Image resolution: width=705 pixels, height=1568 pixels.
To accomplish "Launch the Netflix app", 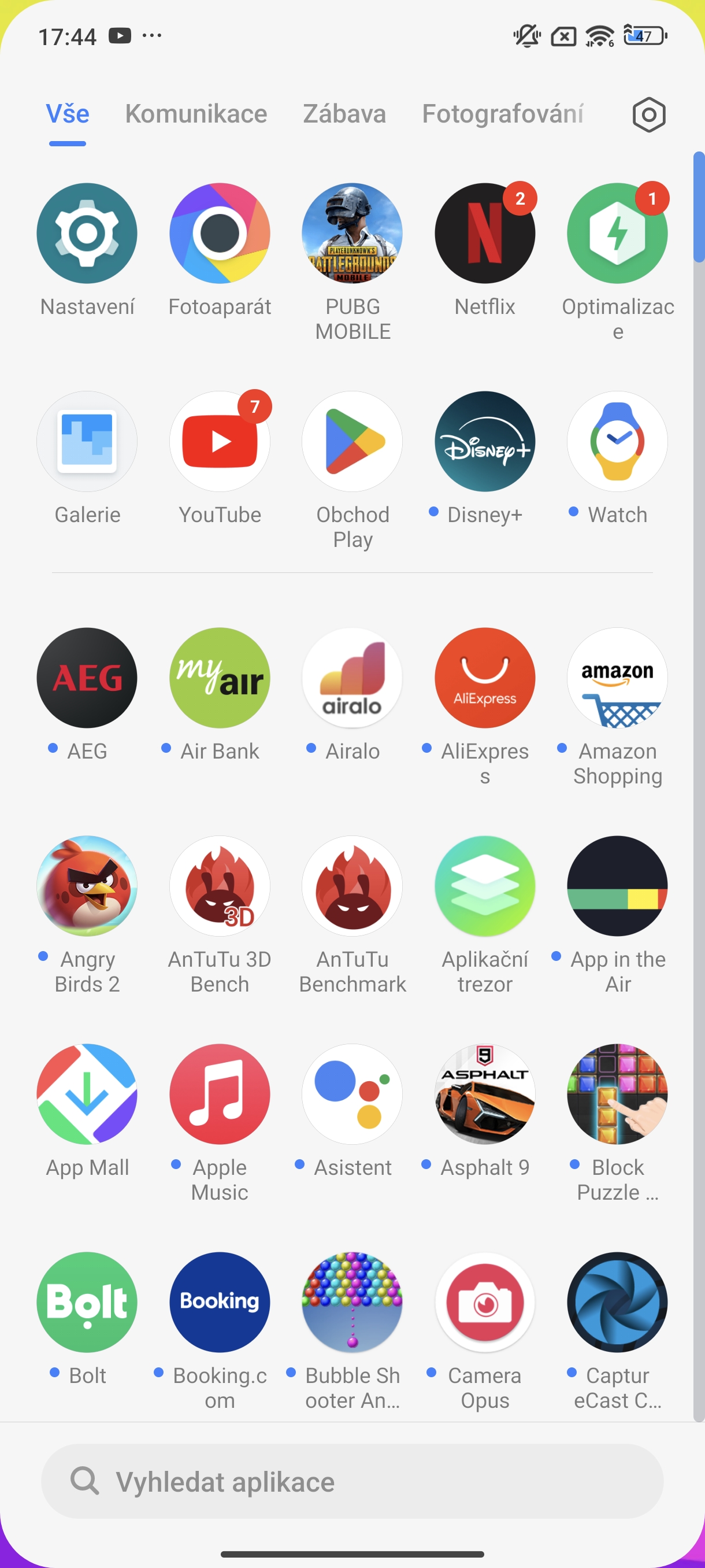I will click(x=485, y=233).
